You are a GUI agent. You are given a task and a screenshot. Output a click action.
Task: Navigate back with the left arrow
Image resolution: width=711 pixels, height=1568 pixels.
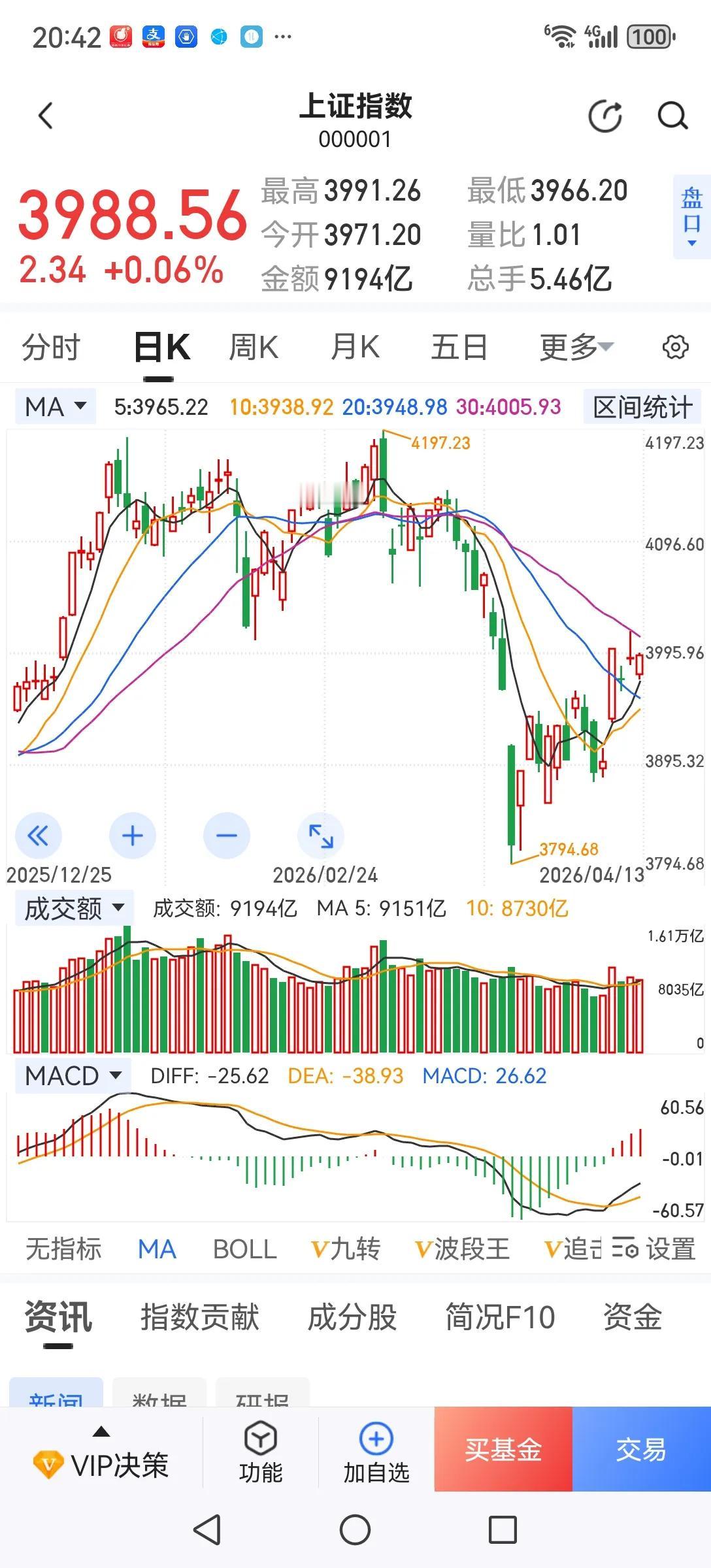pos(44,116)
